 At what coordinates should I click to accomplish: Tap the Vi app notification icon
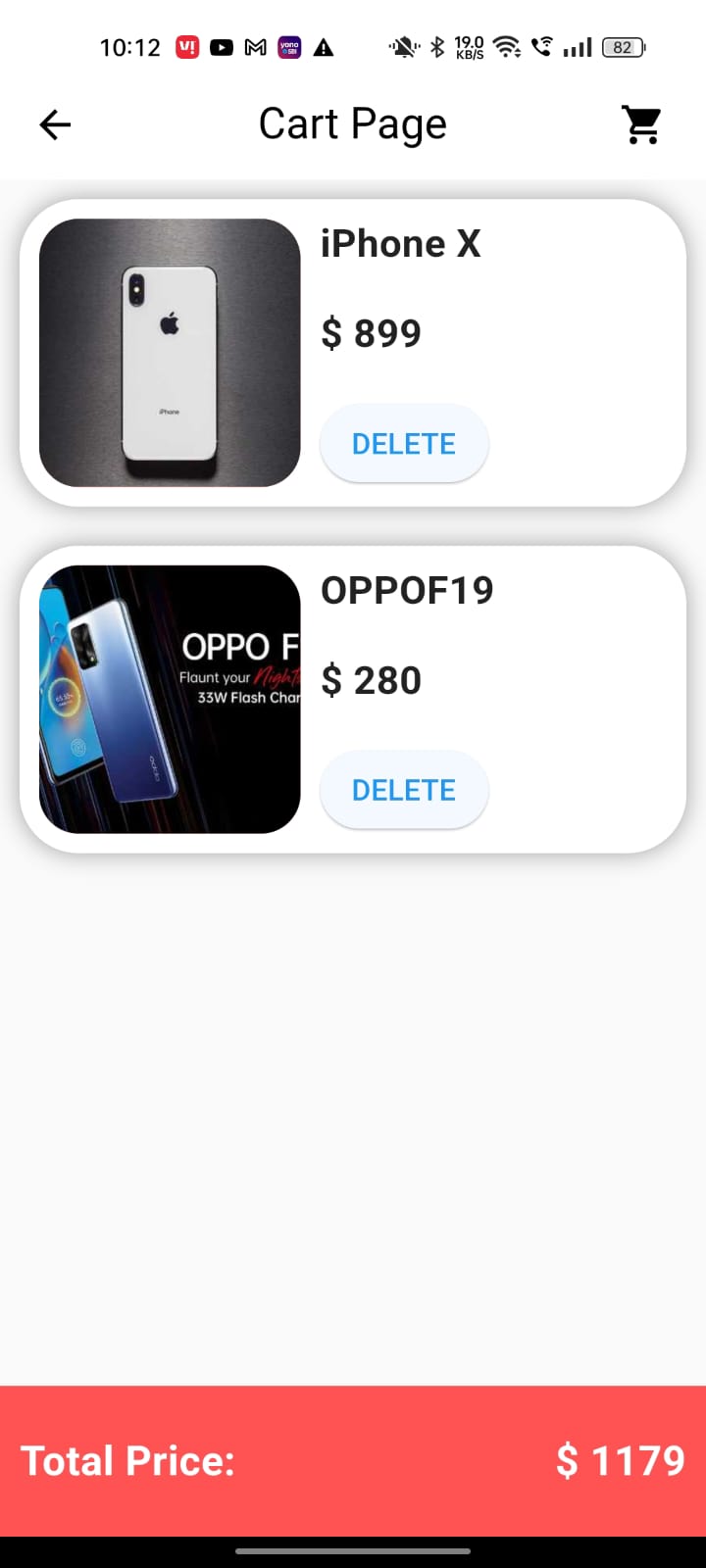coord(188,46)
